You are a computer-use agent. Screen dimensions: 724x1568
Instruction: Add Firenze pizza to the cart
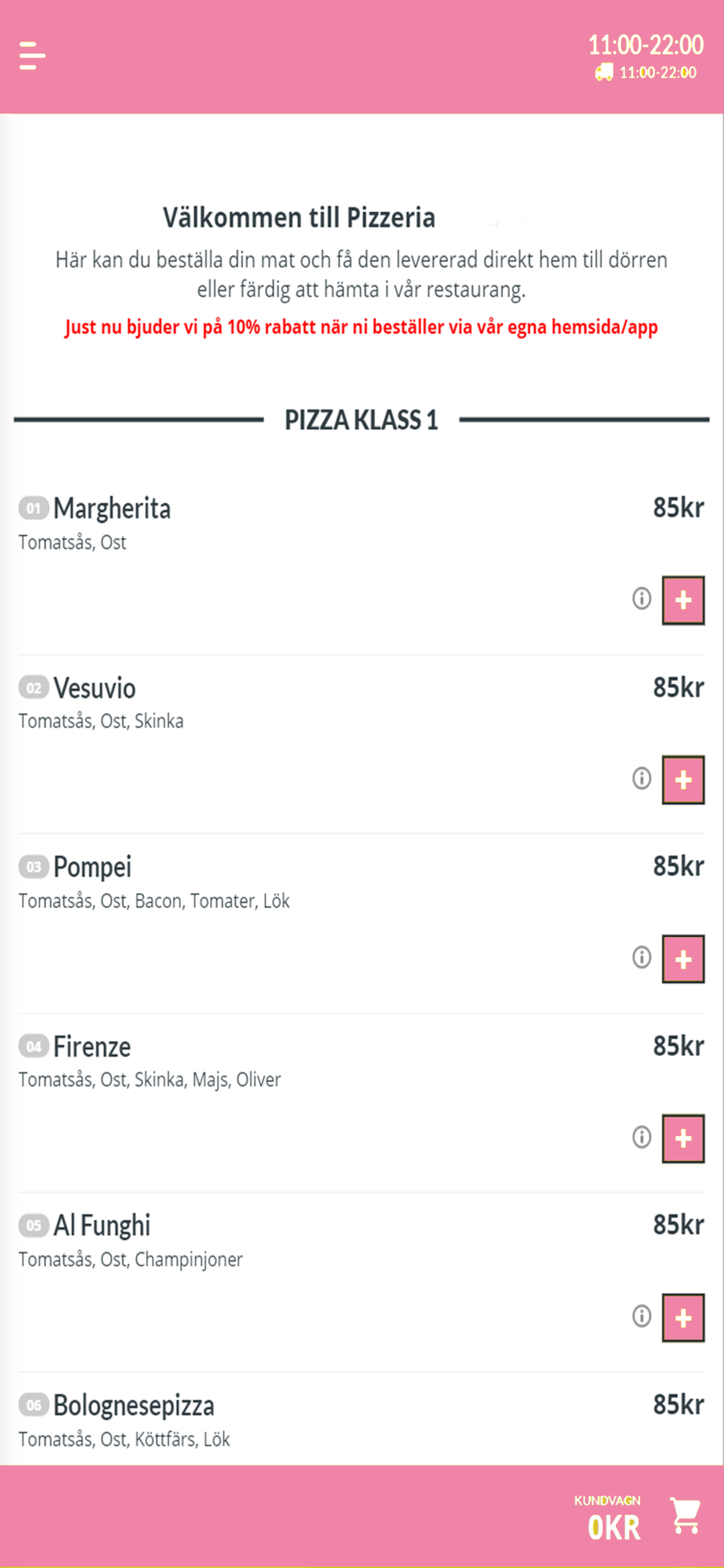tap(683, 1139)
